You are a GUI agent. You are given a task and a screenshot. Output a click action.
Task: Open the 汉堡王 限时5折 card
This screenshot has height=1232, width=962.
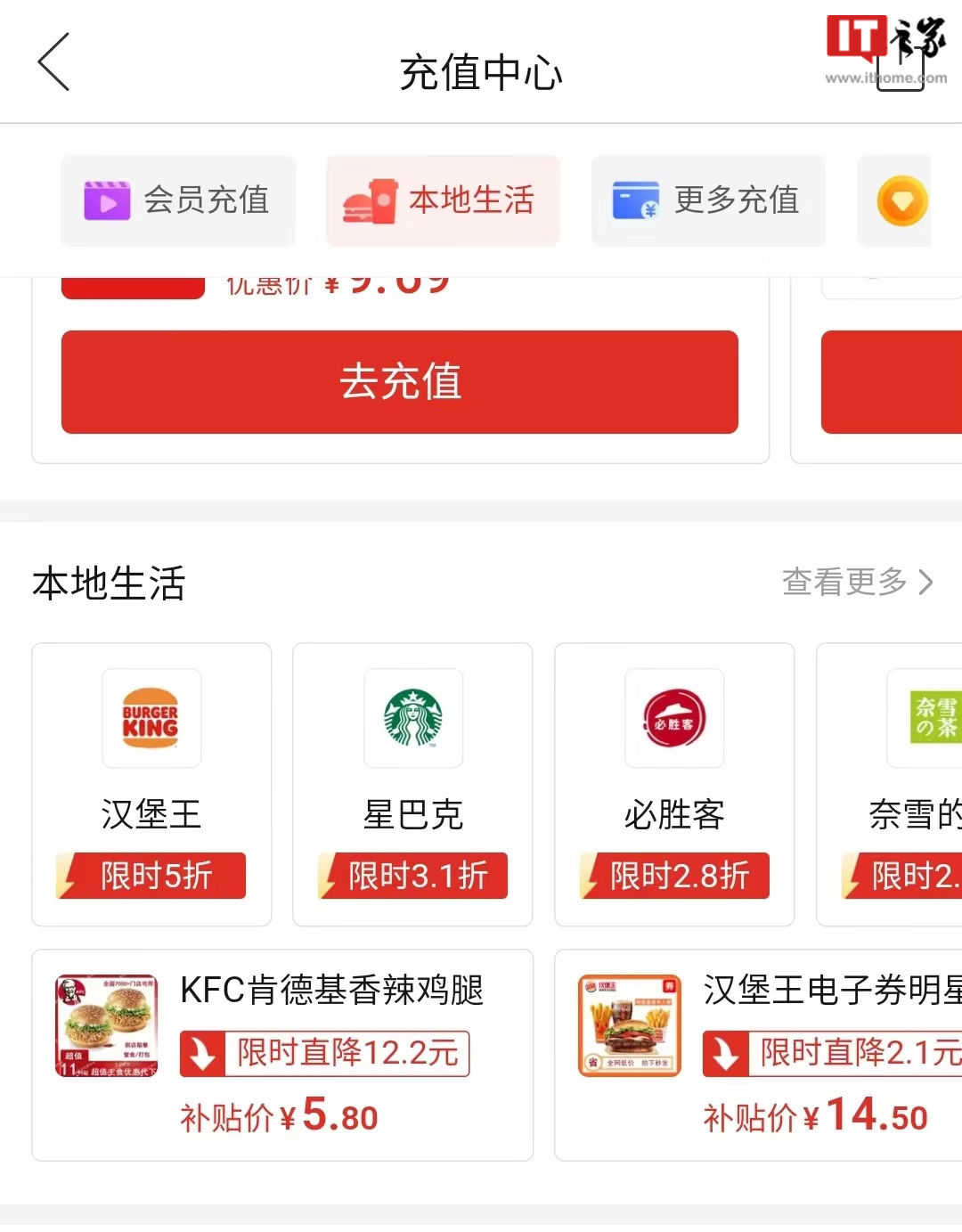pos(151,784)
